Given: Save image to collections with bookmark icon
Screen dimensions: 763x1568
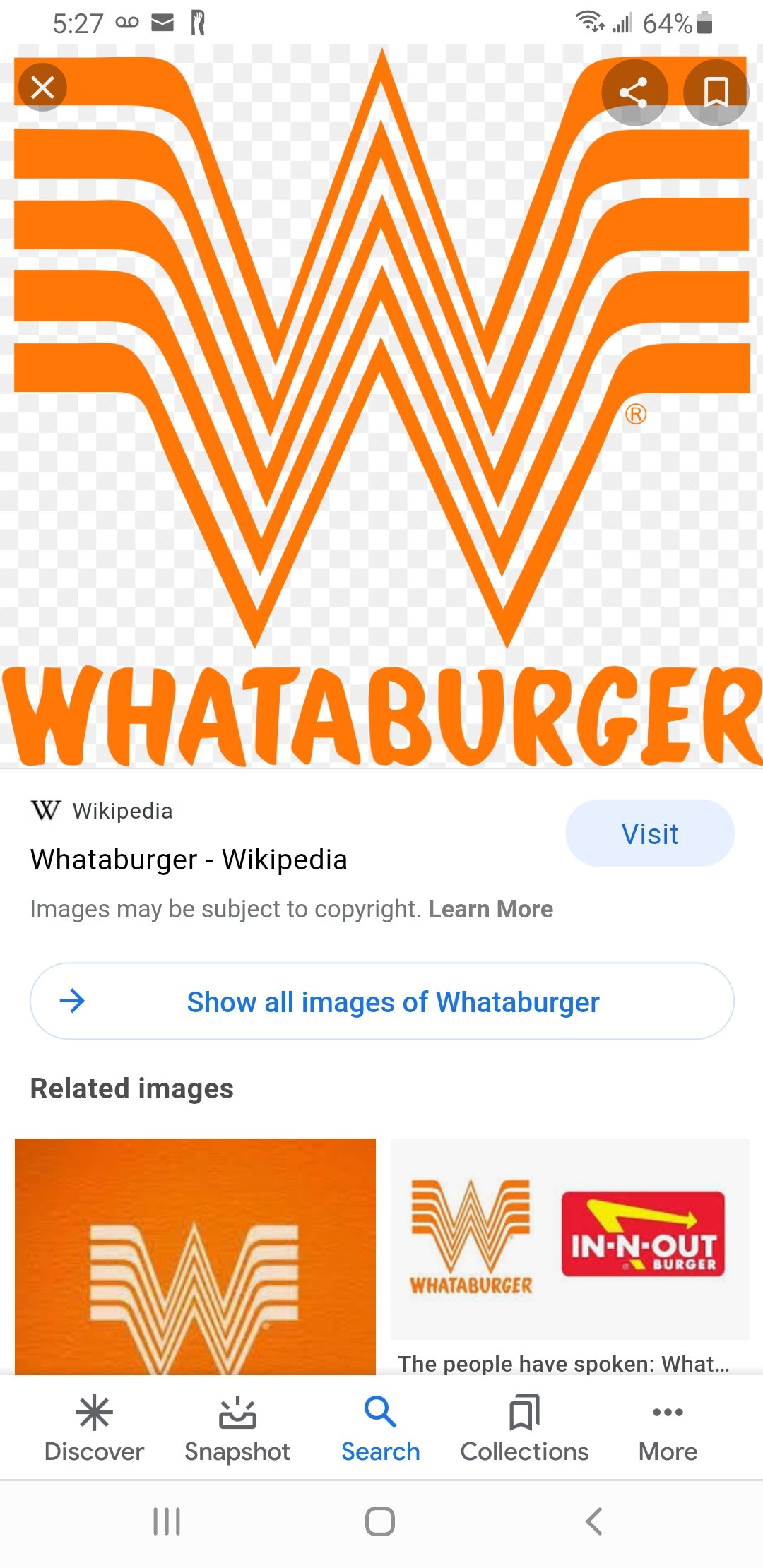Looking at the screenshot, I should [716, 93].
